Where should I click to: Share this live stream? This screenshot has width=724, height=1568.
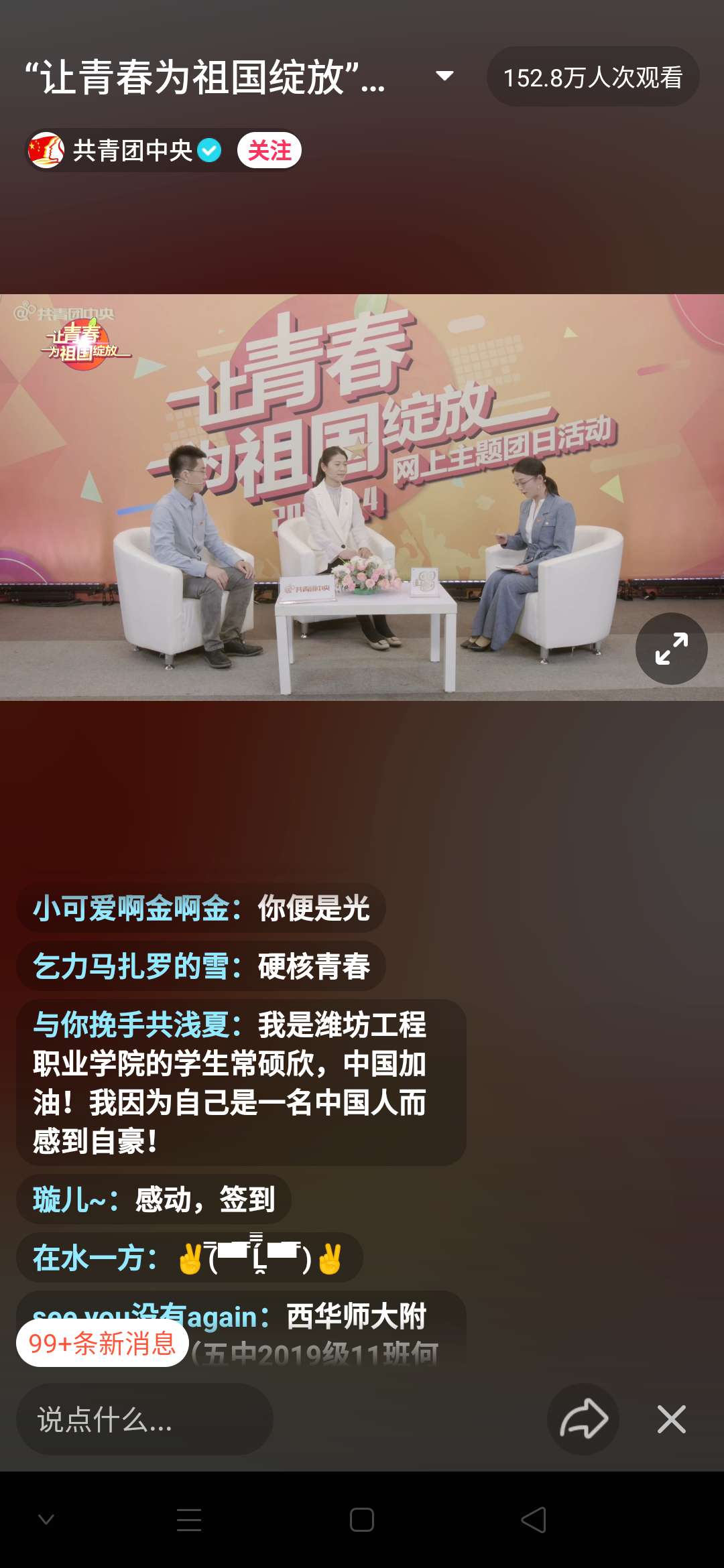click(x=583, y=1419)
